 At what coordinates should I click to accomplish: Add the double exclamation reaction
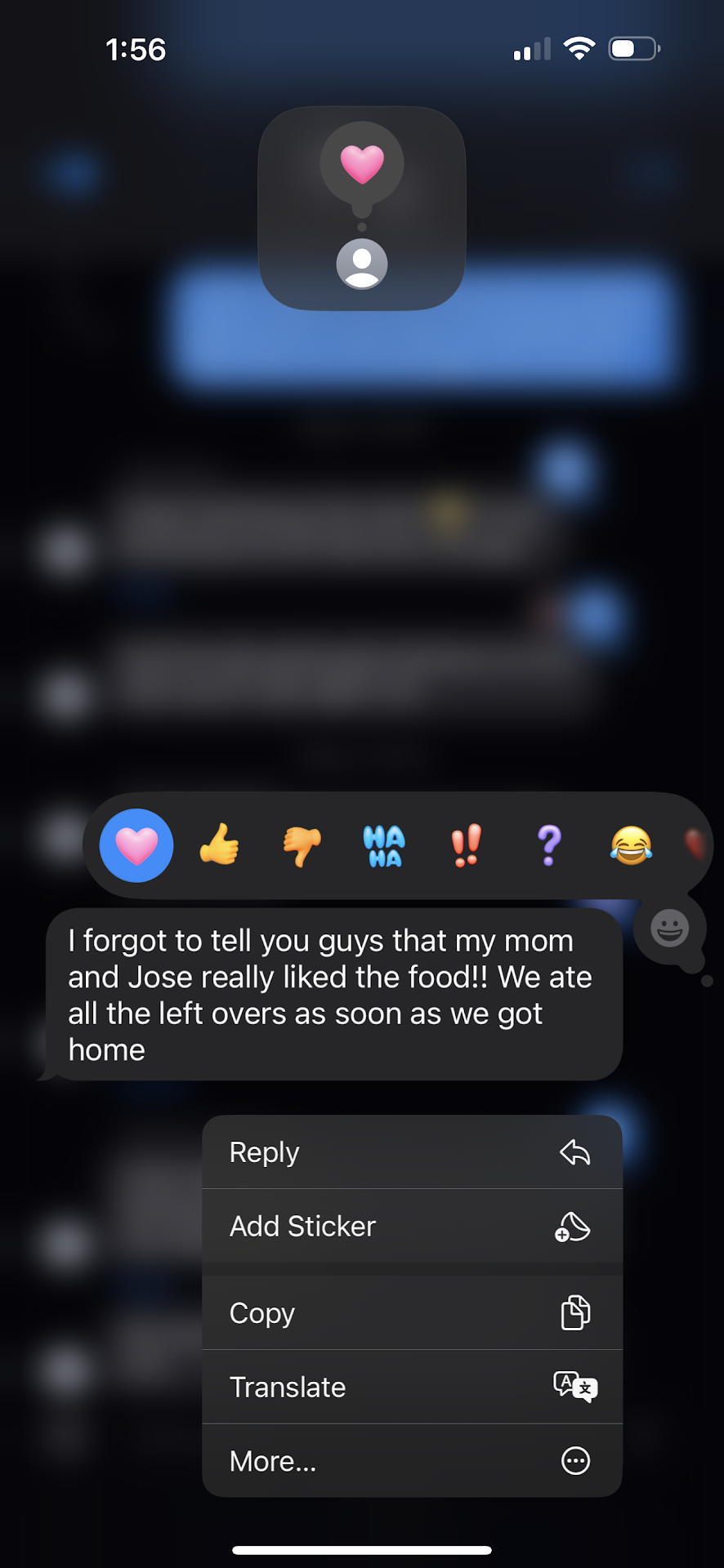point(467,845)
